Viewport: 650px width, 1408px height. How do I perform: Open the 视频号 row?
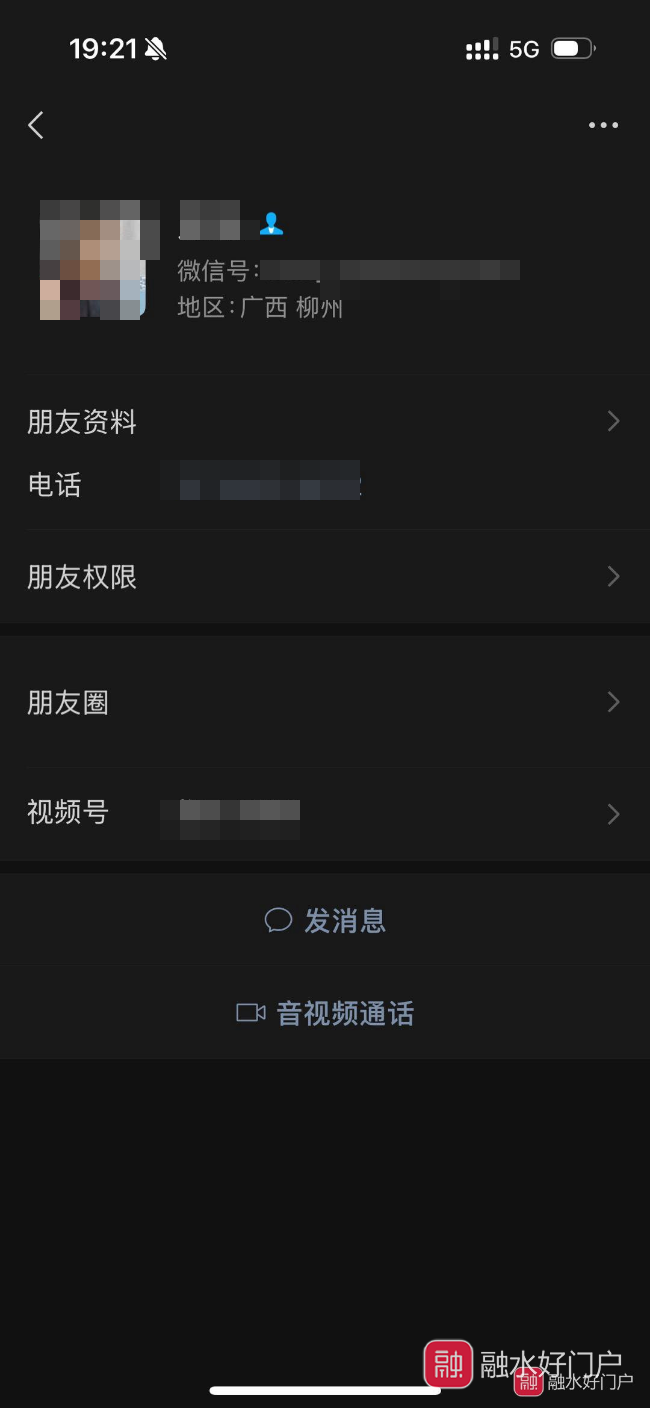(x=324, y=813)
